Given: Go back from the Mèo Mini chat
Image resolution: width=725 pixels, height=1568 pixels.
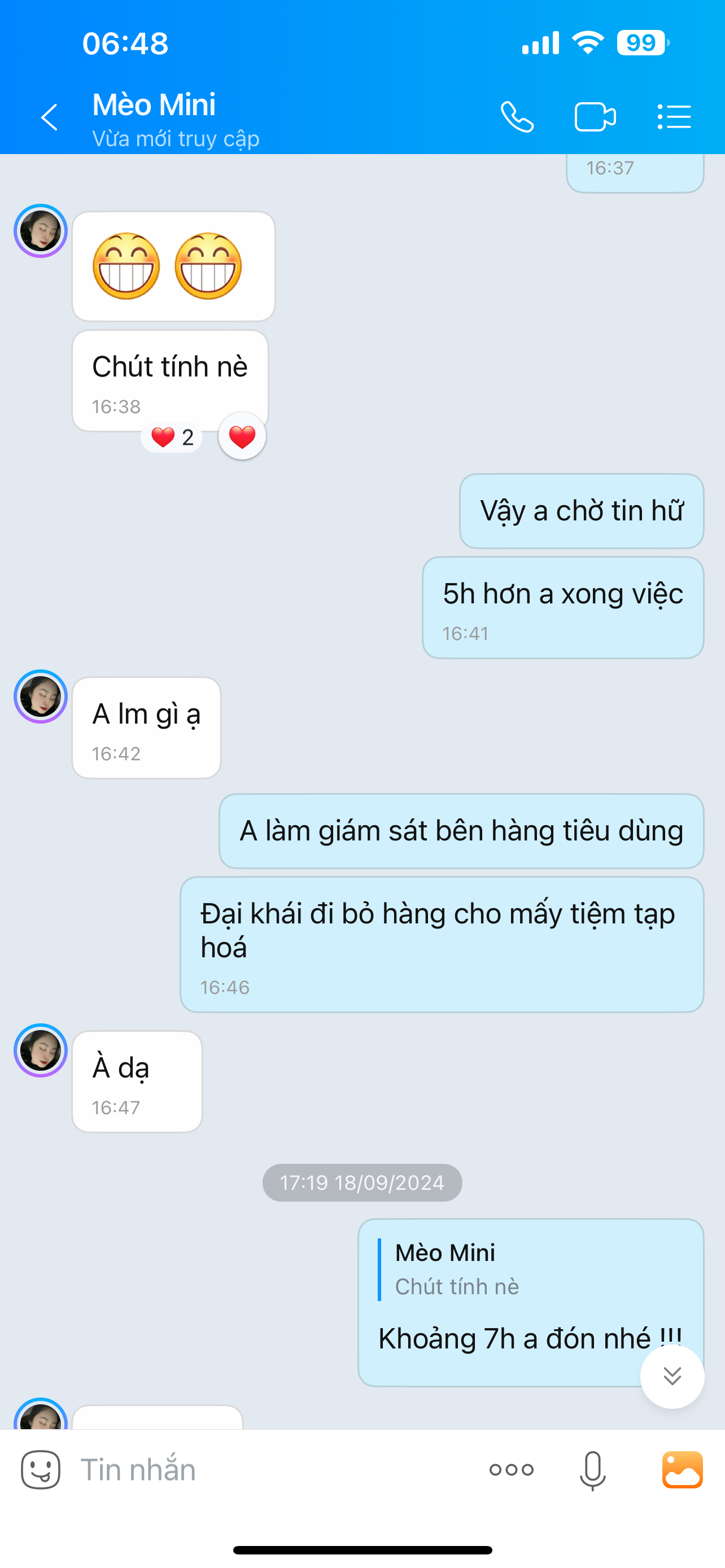Looking at the screenshot, I should pos(49,117).
